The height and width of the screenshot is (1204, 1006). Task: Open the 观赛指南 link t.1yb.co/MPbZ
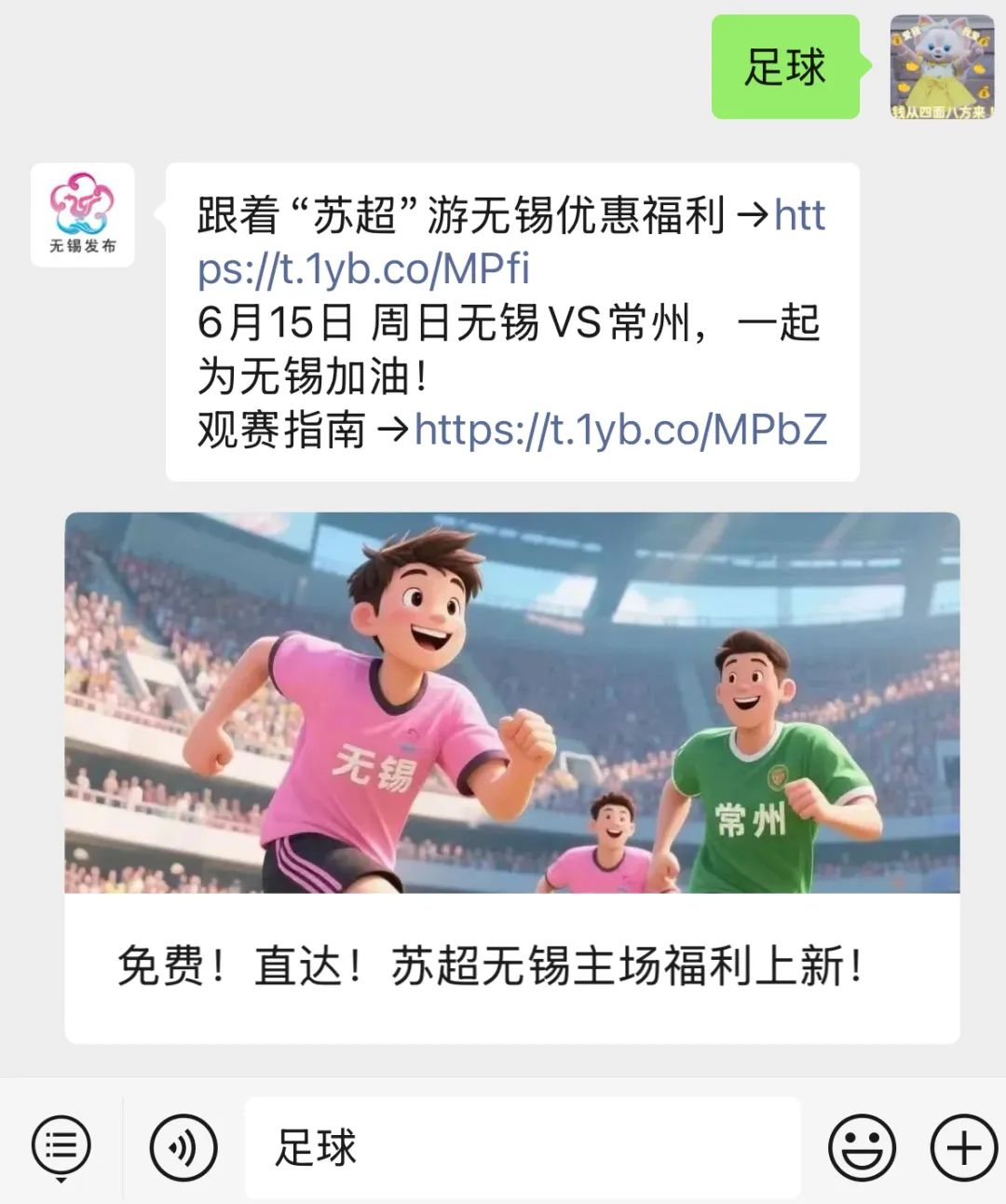620,430
